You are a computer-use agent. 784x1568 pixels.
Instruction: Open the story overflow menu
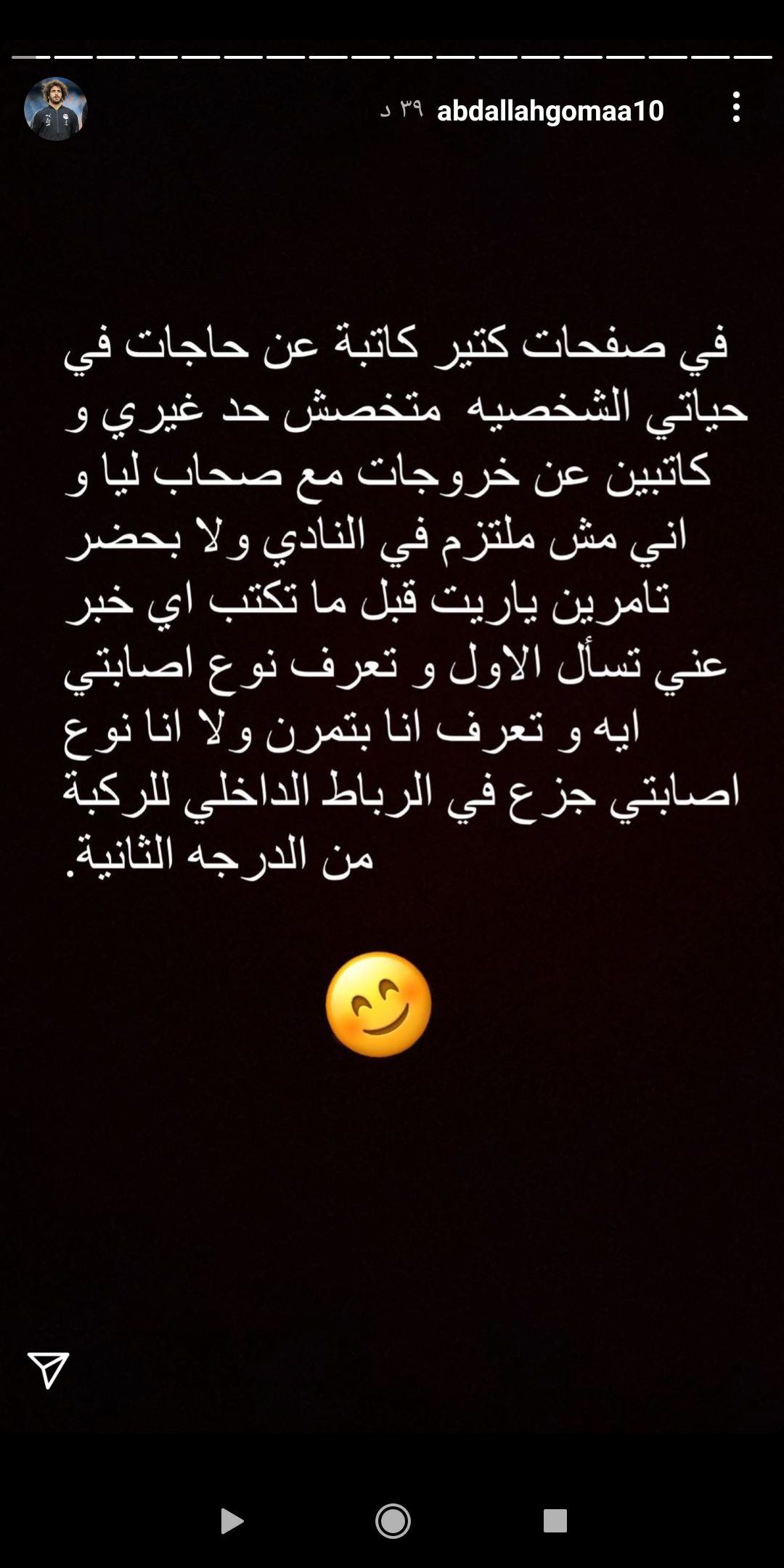click(736, 107)
